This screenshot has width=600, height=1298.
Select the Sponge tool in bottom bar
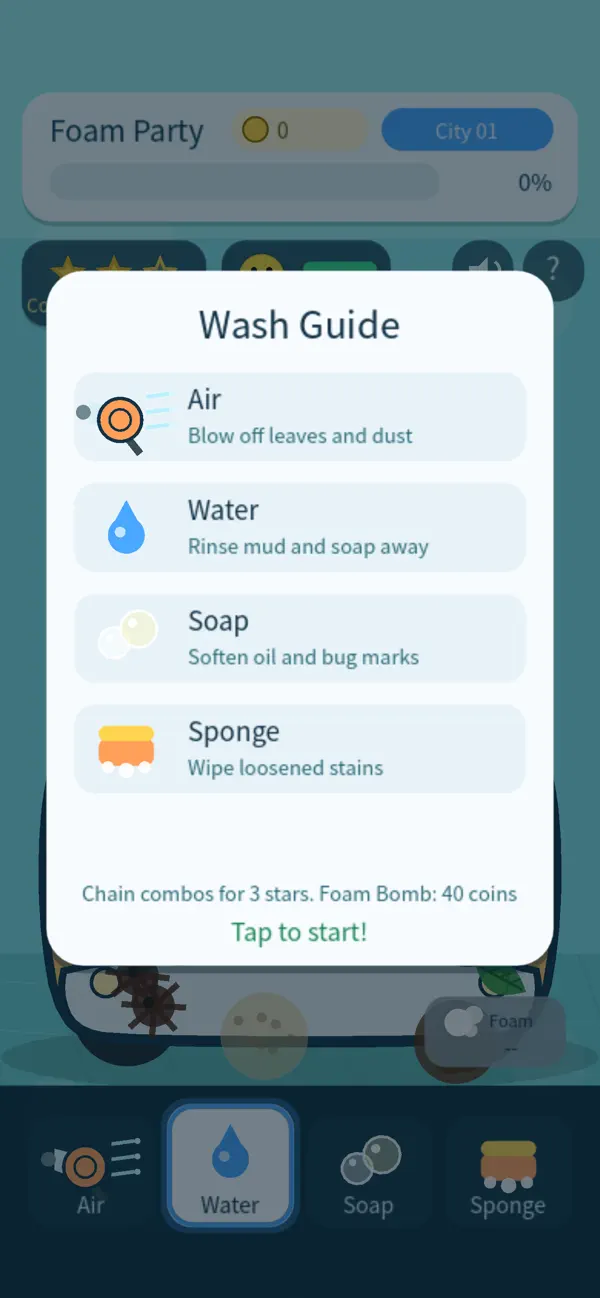tap(508, 1172)
